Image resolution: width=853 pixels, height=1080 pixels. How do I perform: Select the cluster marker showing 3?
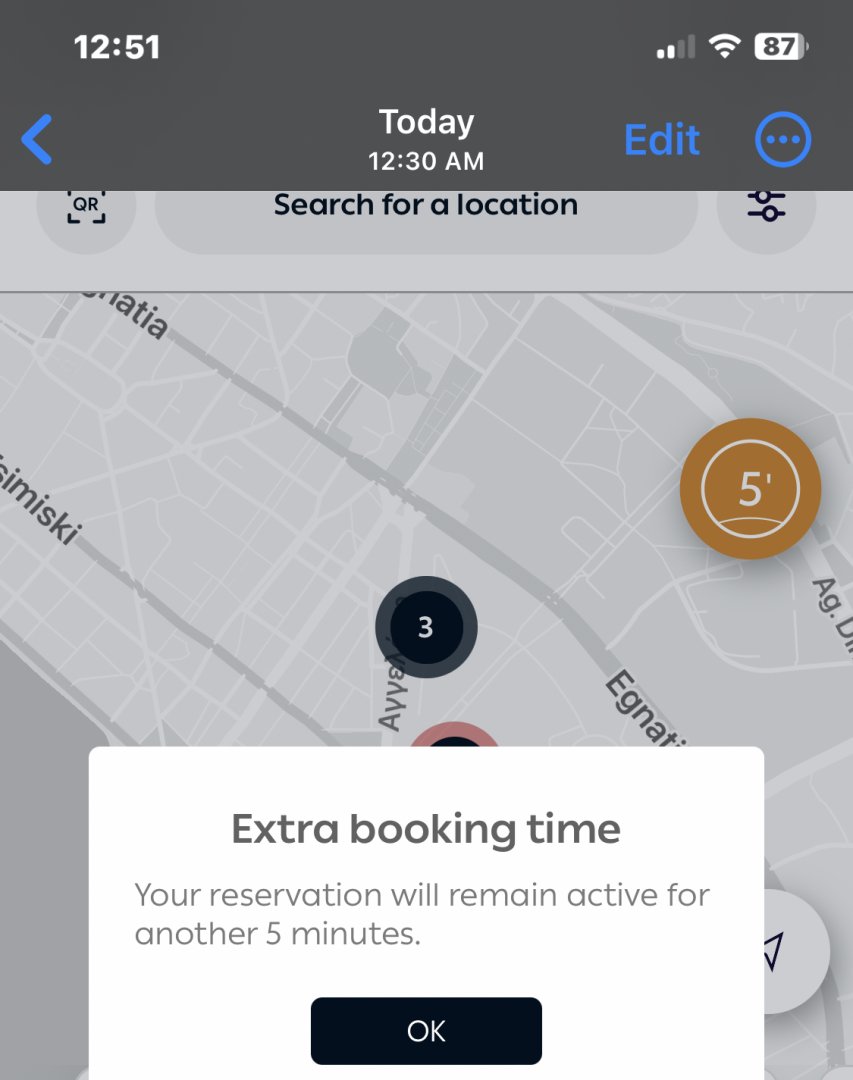pyautogui.click(x=426, y=627)
